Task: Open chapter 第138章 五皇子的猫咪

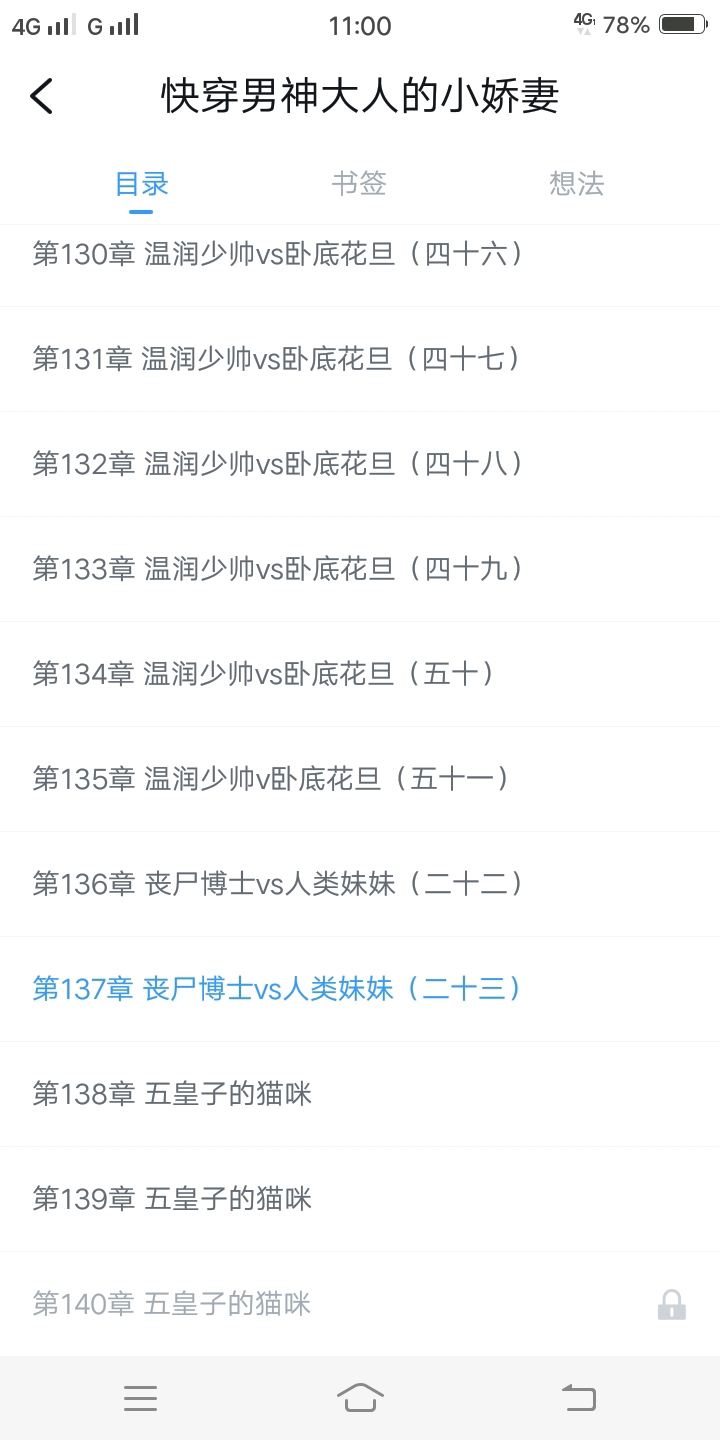Action: [360, 1094]
